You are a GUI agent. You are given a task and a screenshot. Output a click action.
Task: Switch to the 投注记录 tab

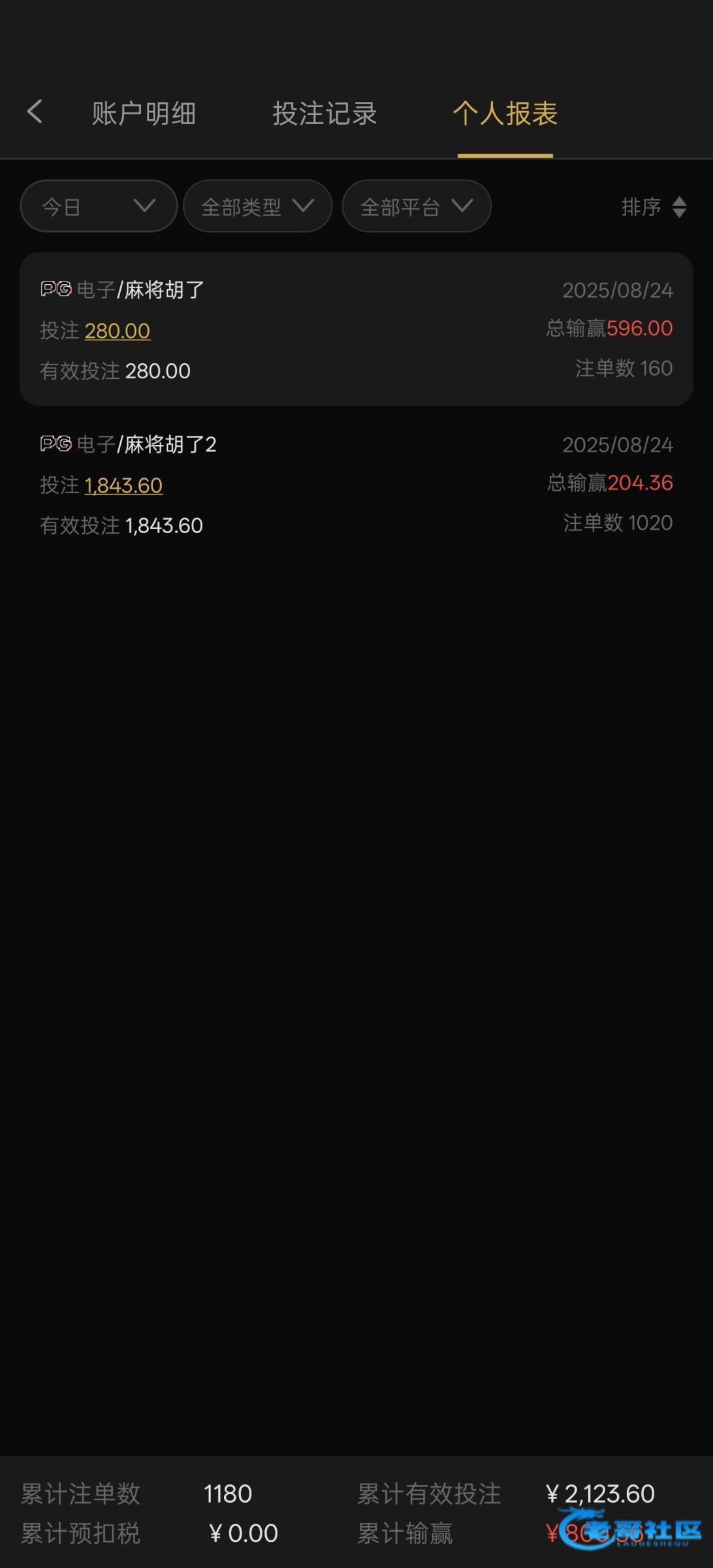pyautogui.click(x=325, y=114)
